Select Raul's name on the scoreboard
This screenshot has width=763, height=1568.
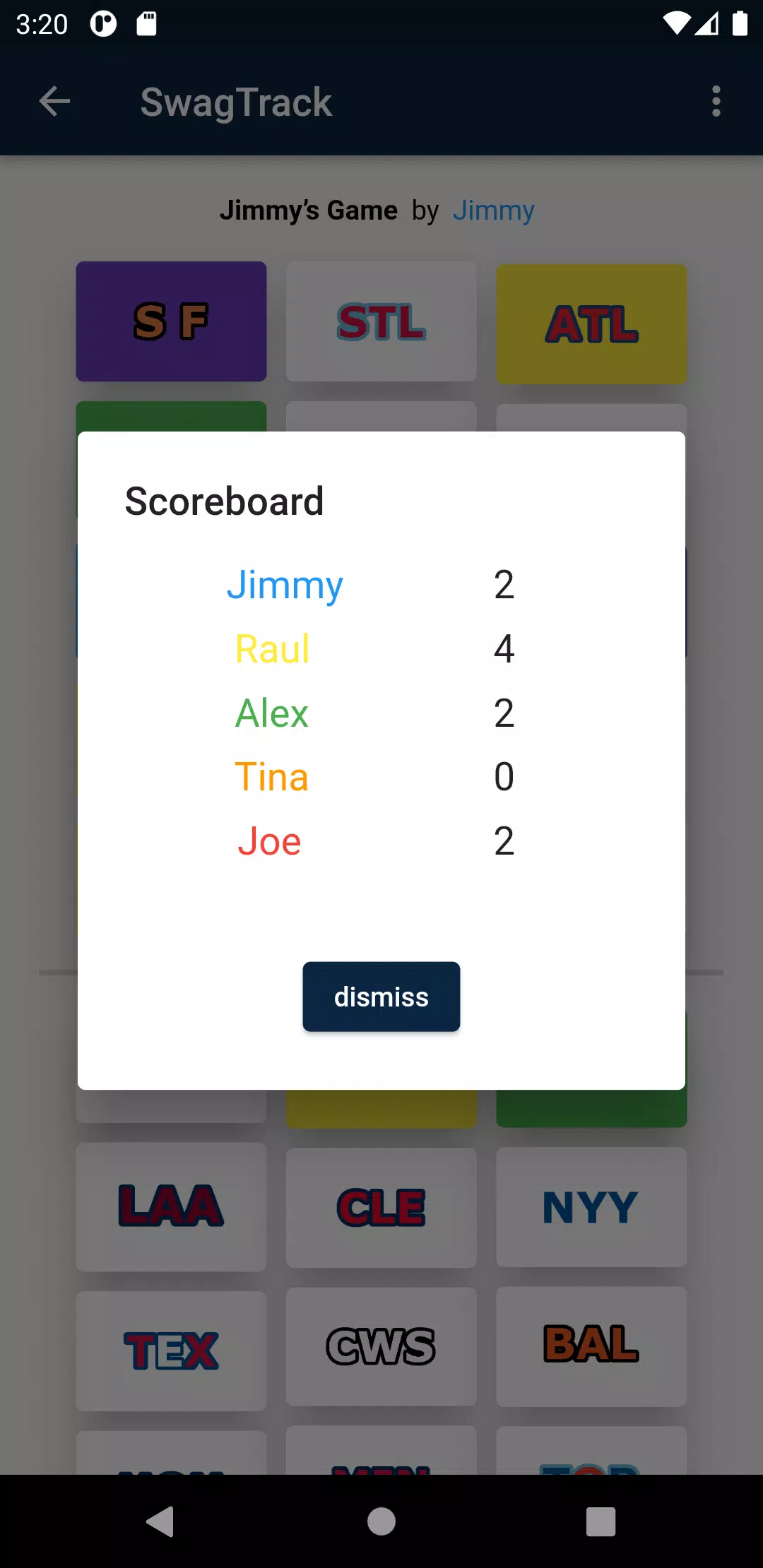coord(271,648)
